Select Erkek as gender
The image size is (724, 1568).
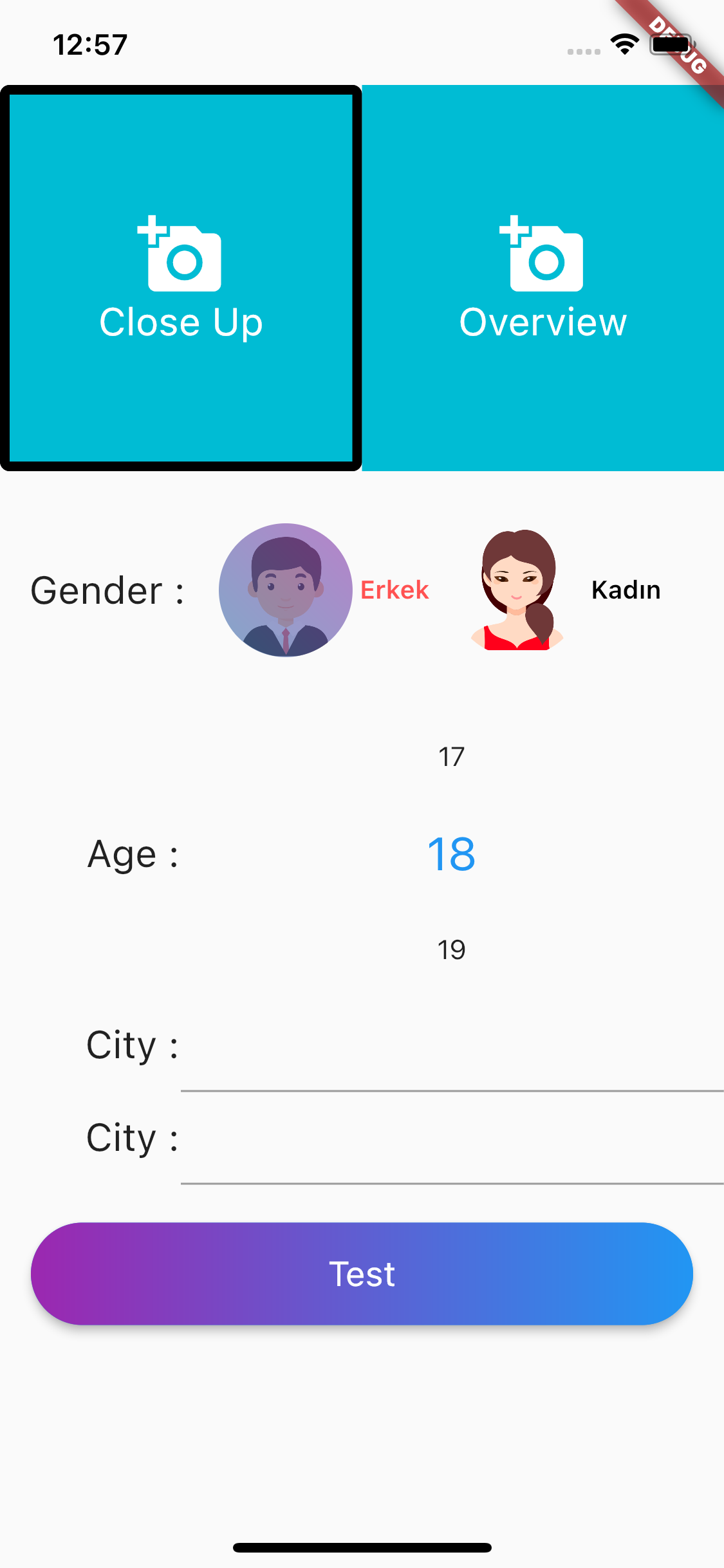click(324, 590)
